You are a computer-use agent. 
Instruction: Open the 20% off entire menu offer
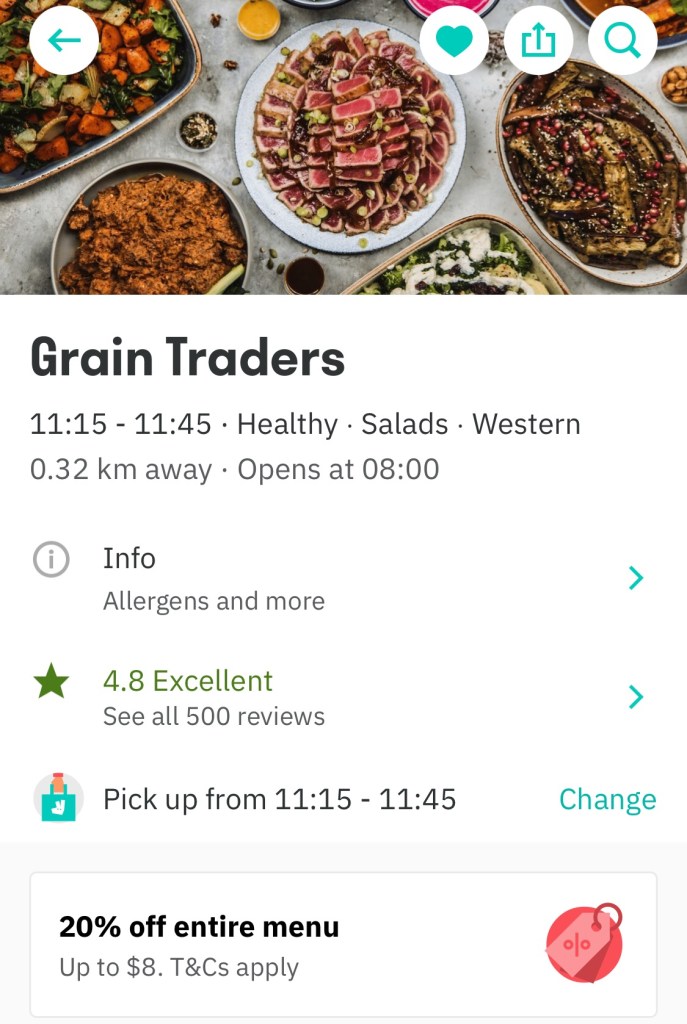point(343,944)
